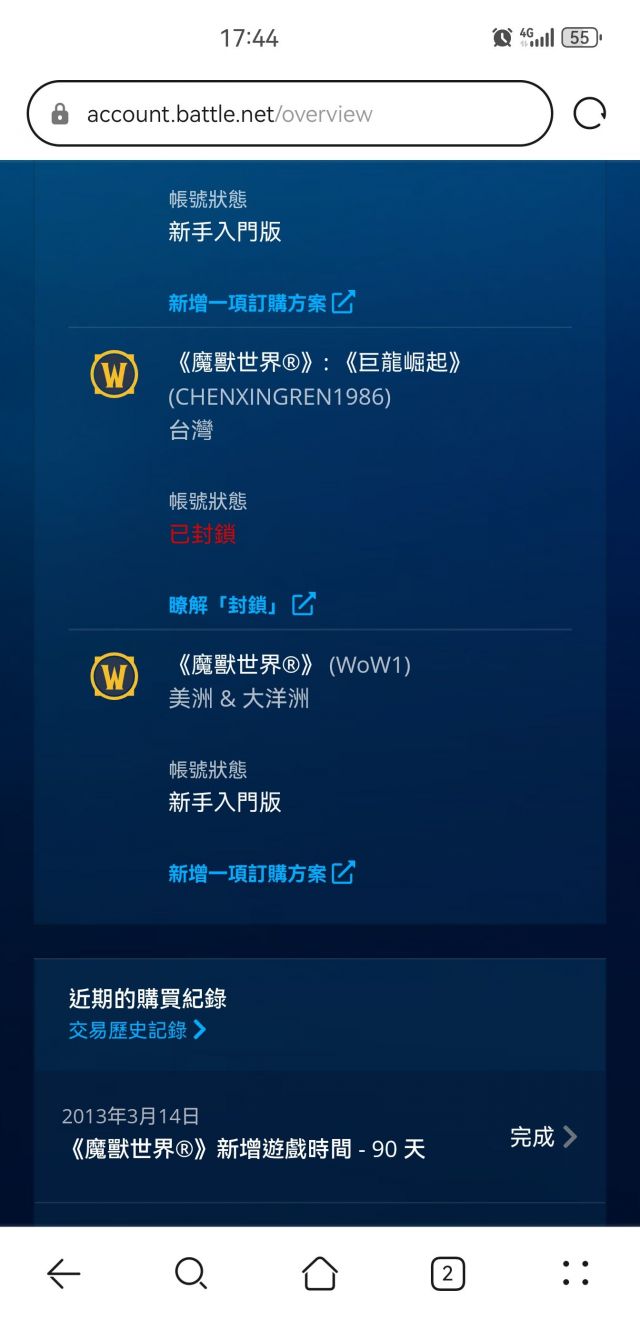The width and height of the screenshot is (640, 1320).
Task: Open 瞭解「封鎖」 link
Action: [x=241, y=604]
